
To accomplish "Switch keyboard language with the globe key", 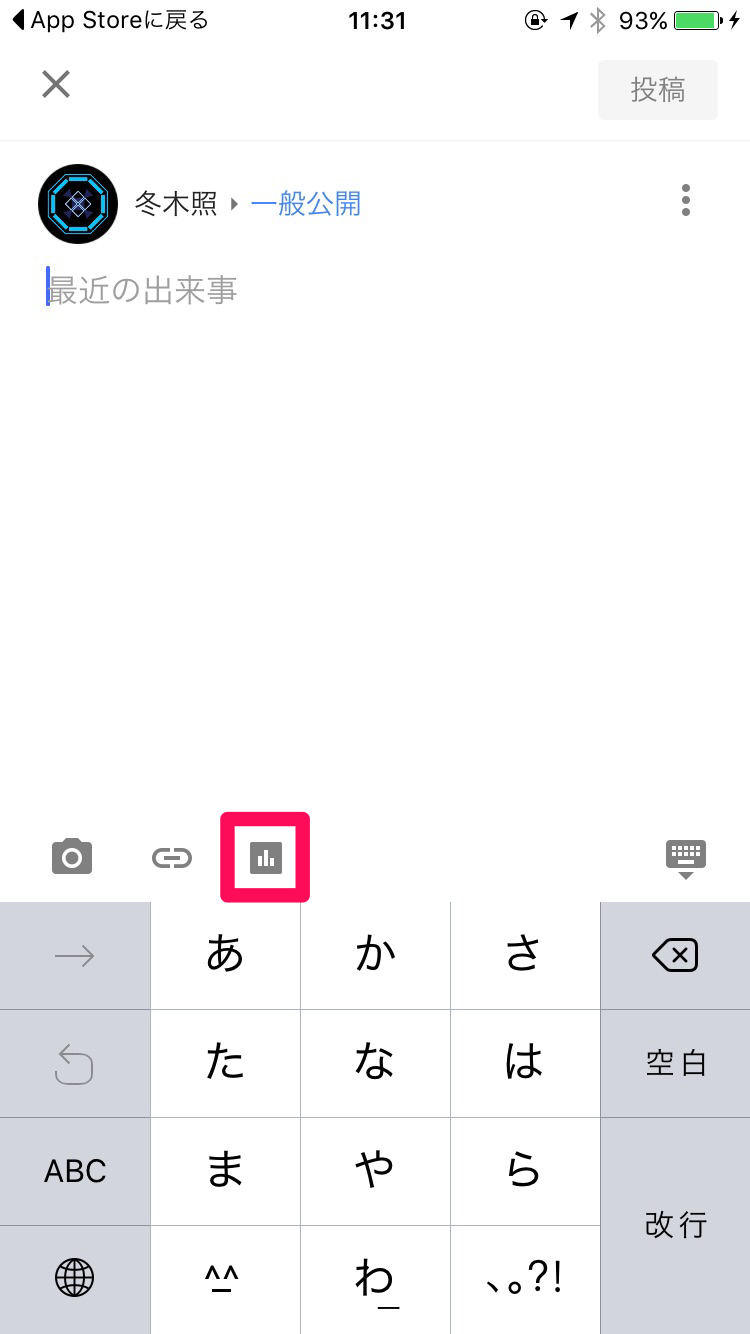I will click(75, 1277).
